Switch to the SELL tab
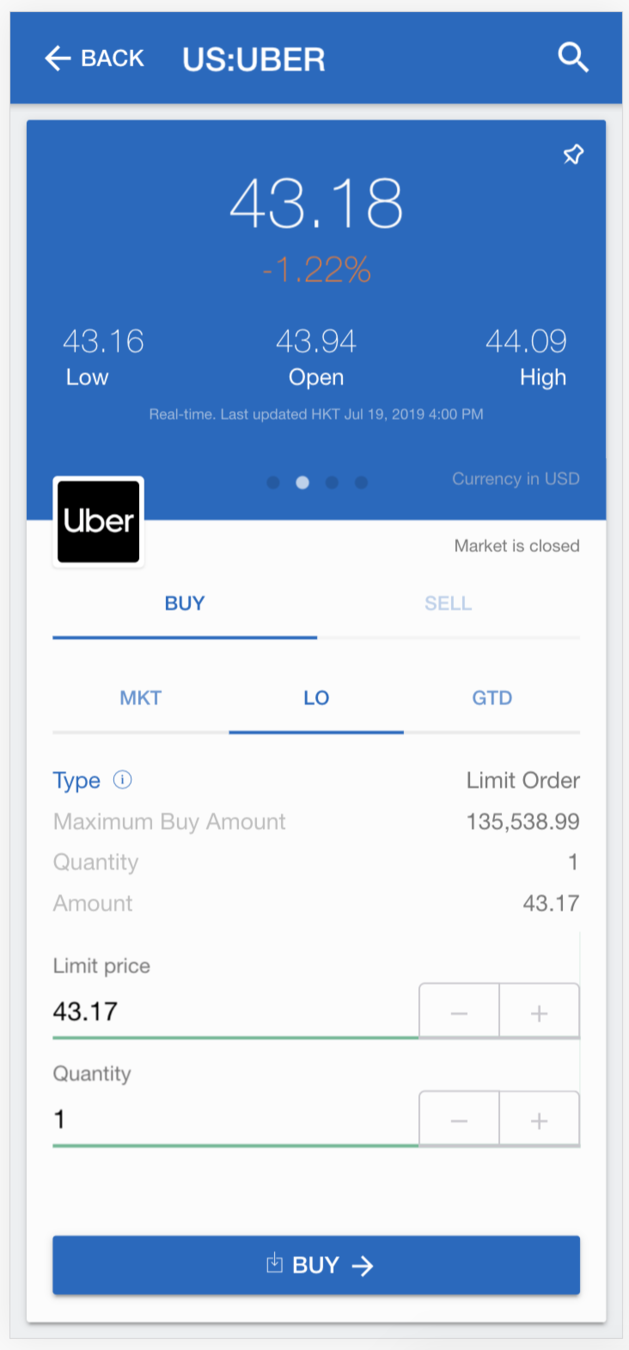 (447, 604)
